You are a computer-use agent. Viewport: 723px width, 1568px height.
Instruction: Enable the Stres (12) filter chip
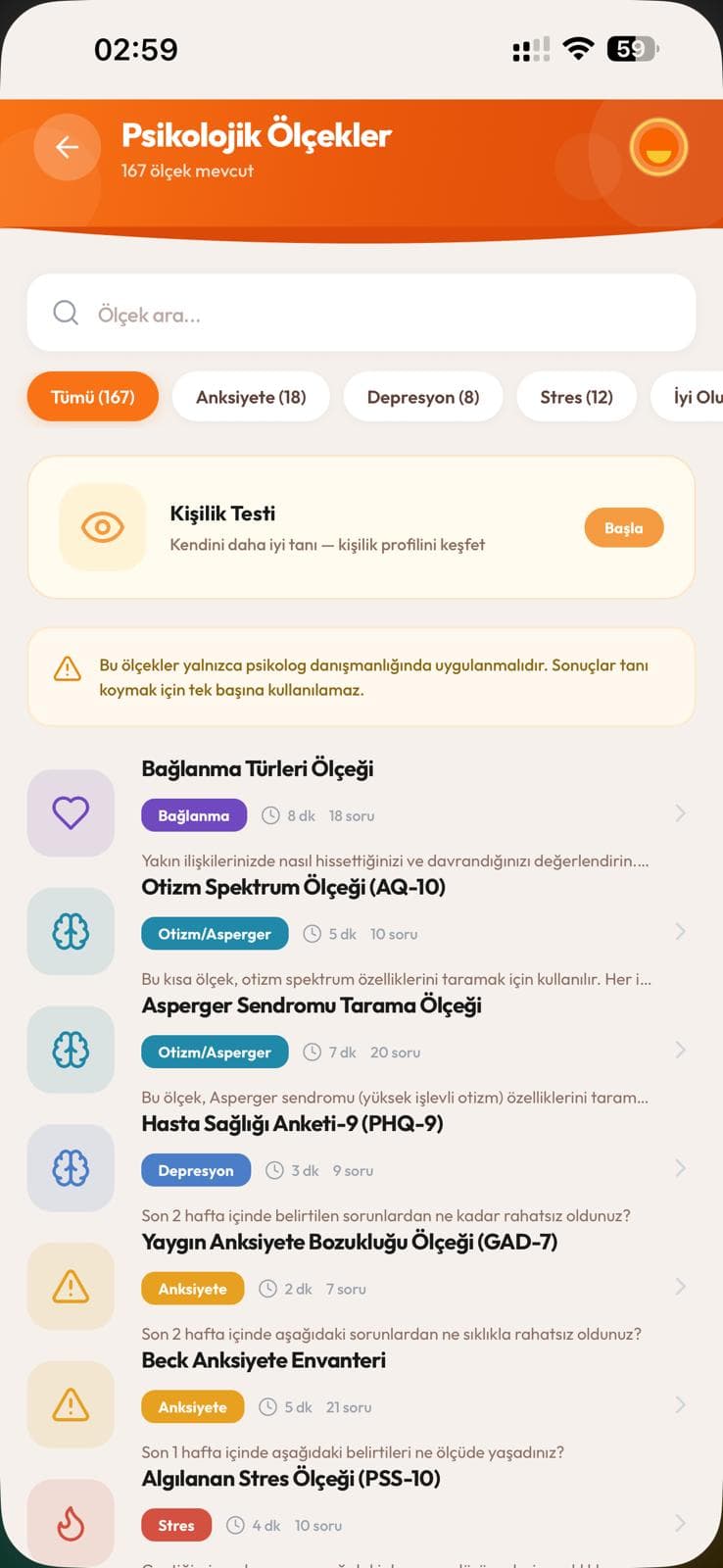[577, 397]
